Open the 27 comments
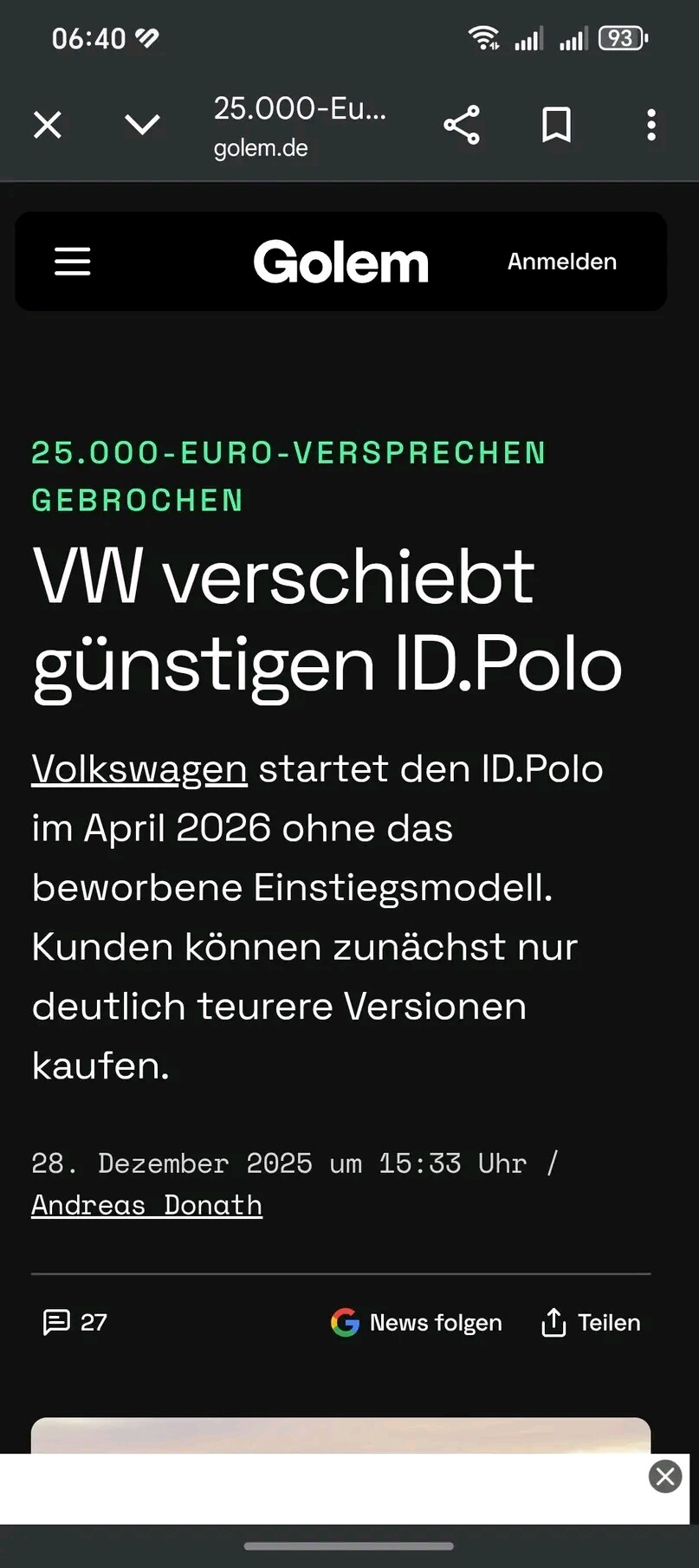This screenshot has width=699, height=1568. coord(74,1322)
